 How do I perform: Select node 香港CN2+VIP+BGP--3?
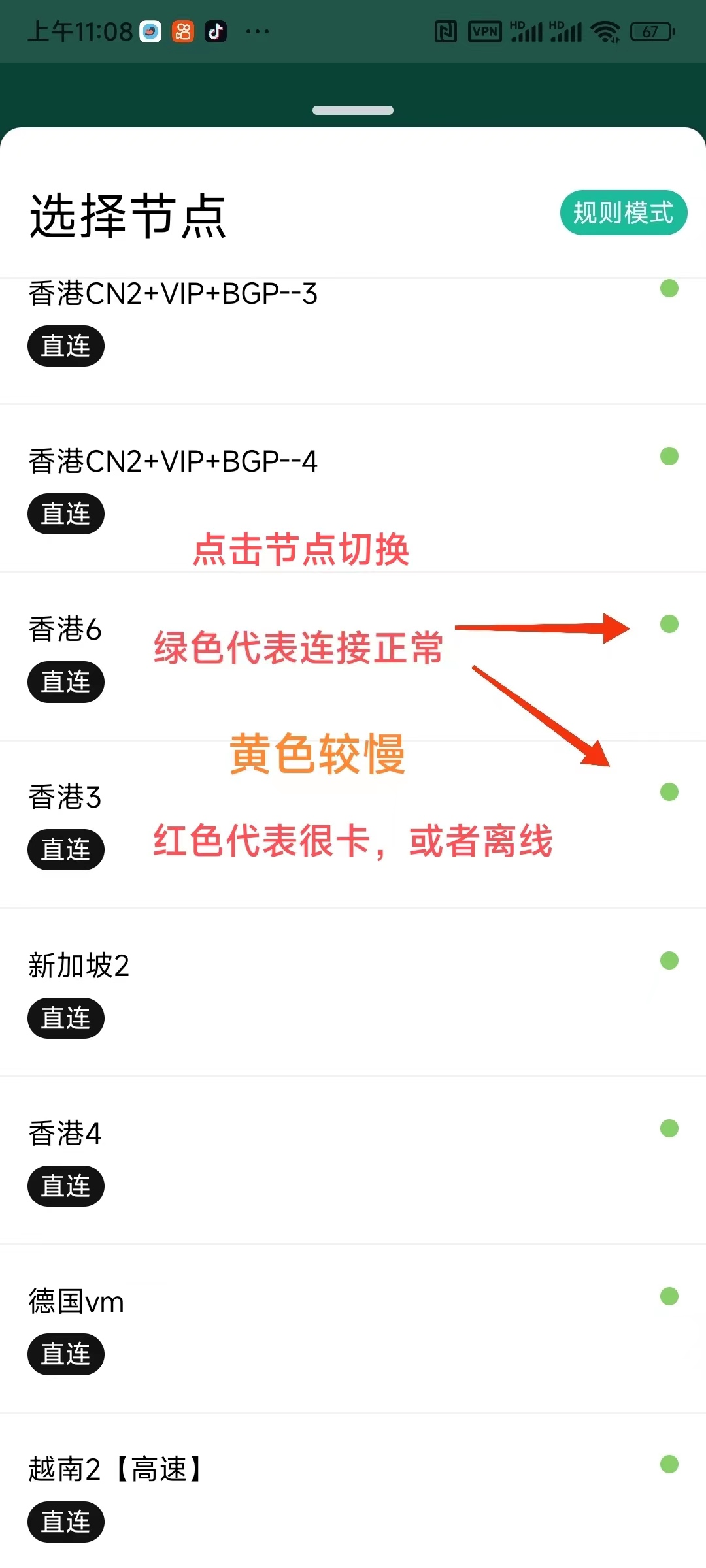(173, 295)
